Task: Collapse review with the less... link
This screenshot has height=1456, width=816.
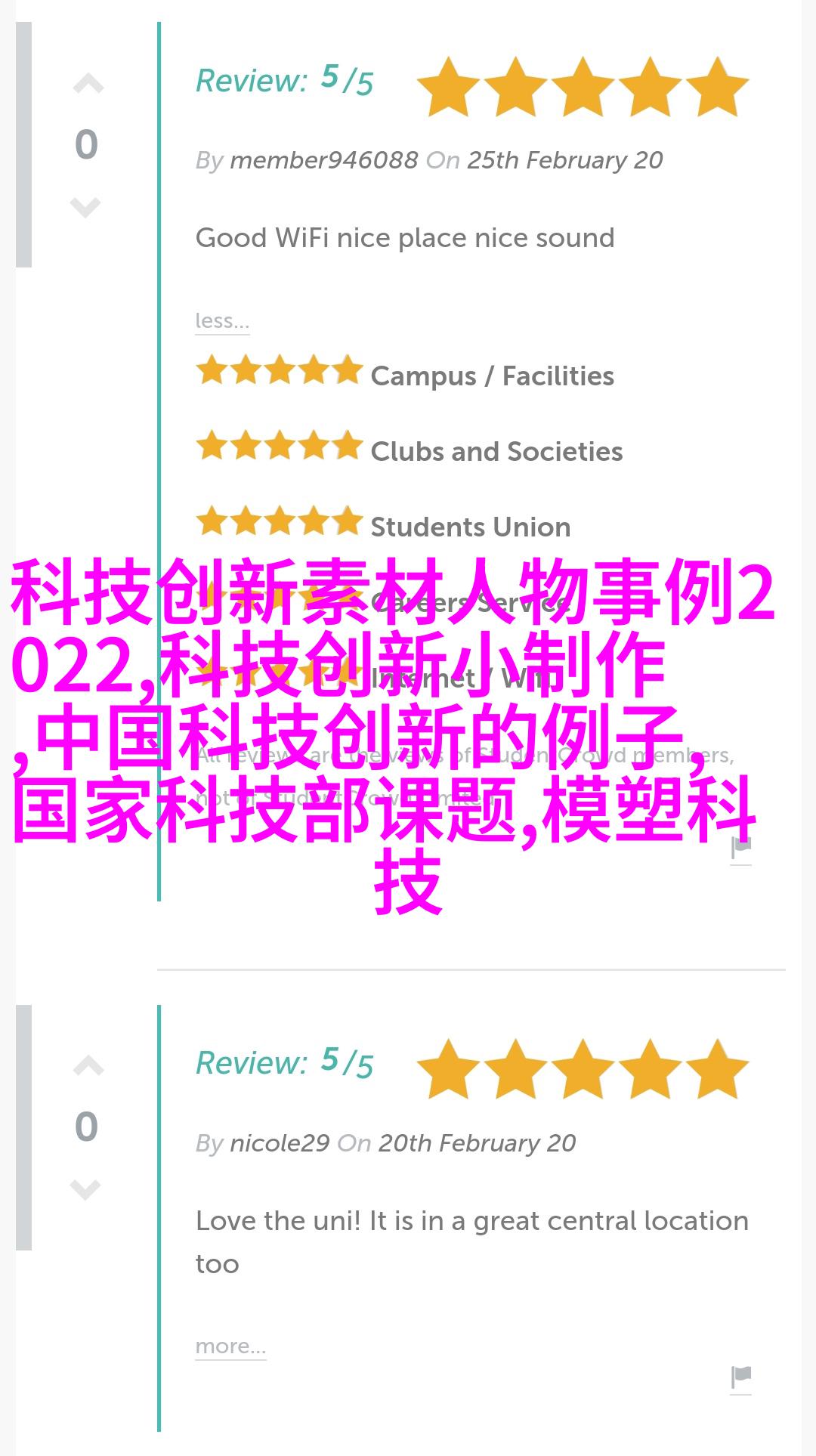Action: click(221, 321)
